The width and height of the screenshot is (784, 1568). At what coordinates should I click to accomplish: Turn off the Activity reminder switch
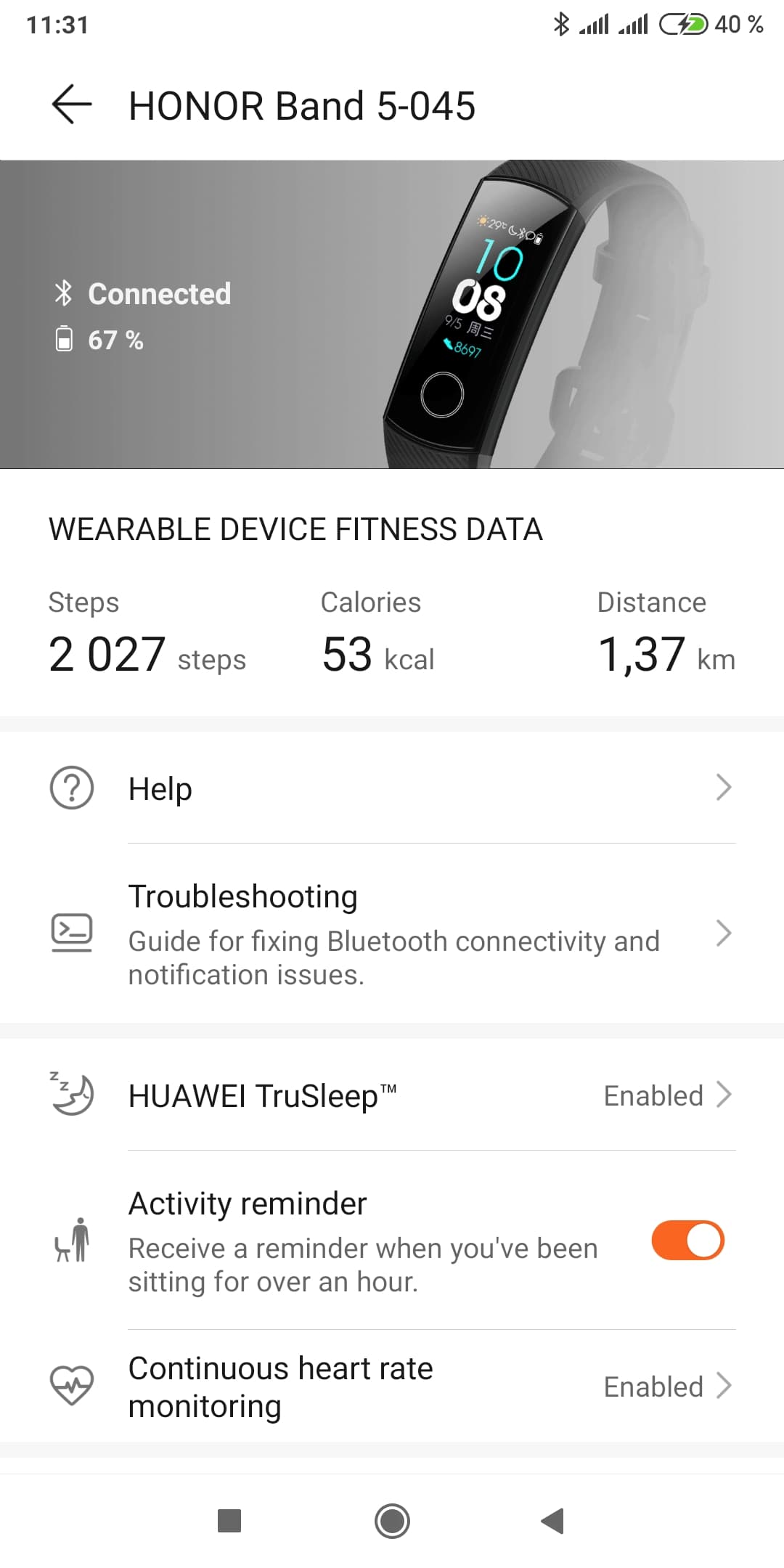pyautogui.click(x=687, y=1241)
